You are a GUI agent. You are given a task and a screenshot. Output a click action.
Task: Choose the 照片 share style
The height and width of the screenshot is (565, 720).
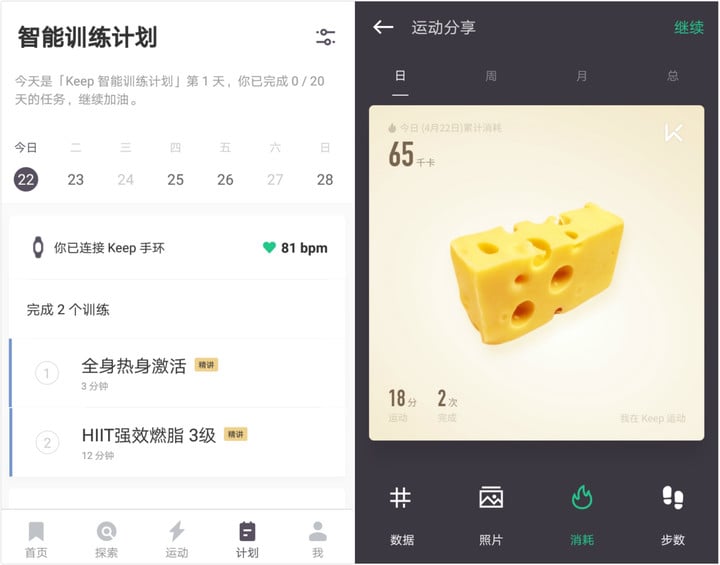[491, 513]
